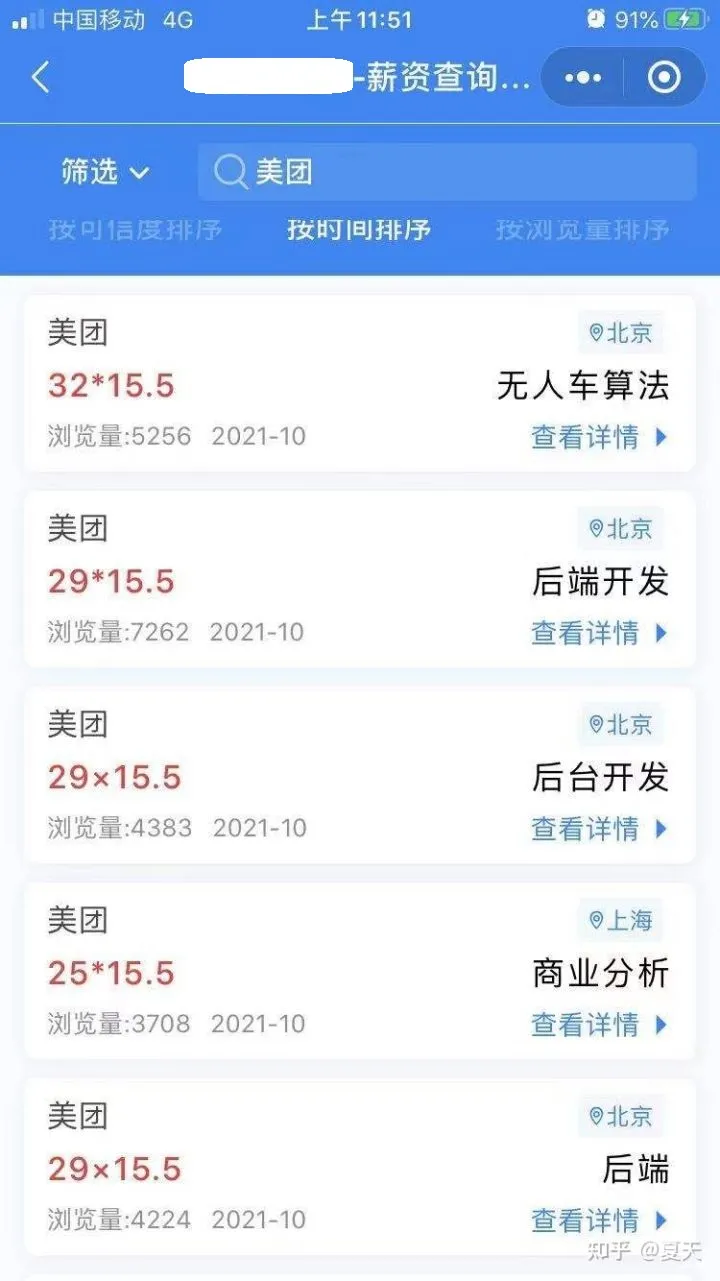Open 查看详情 for the 无人车算法 post

584,437
